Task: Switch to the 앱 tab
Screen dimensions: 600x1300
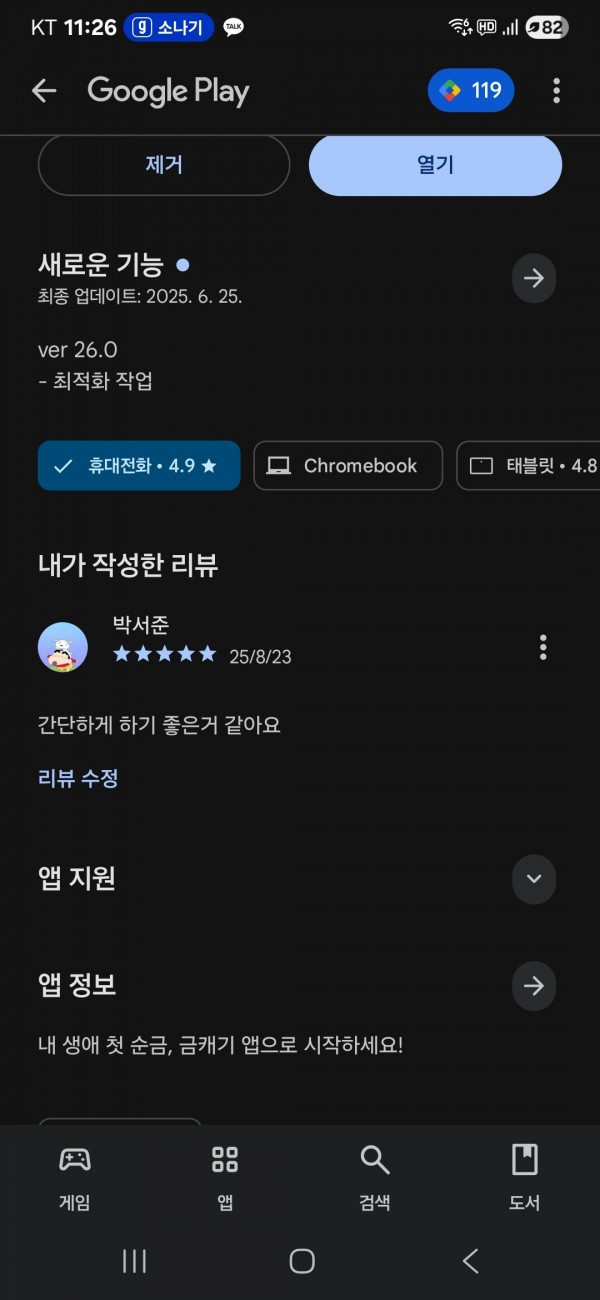Action: click(225, 1178)
